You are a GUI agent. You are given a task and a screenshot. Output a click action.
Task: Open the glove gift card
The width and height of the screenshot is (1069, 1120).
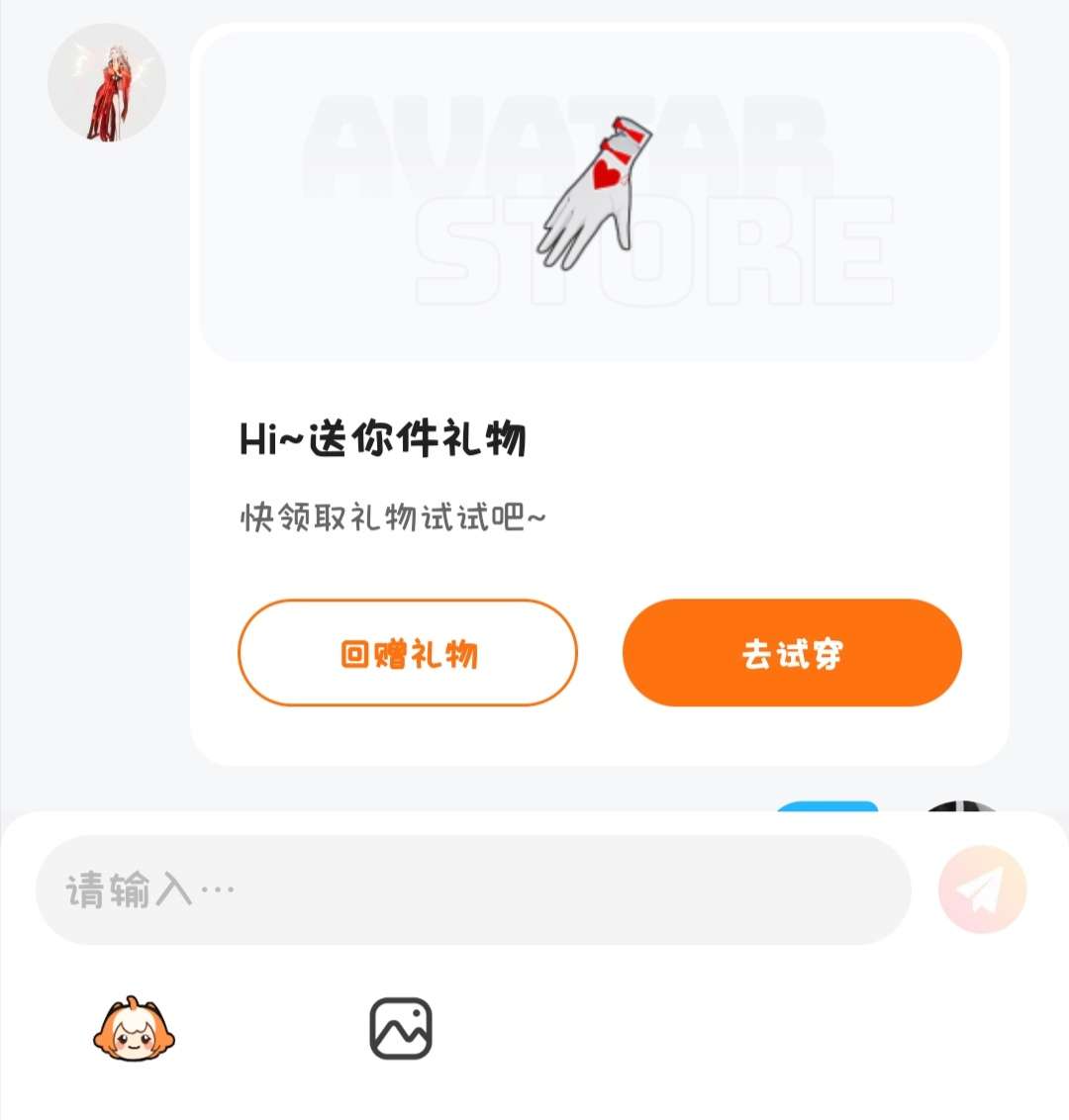(600, 198)
